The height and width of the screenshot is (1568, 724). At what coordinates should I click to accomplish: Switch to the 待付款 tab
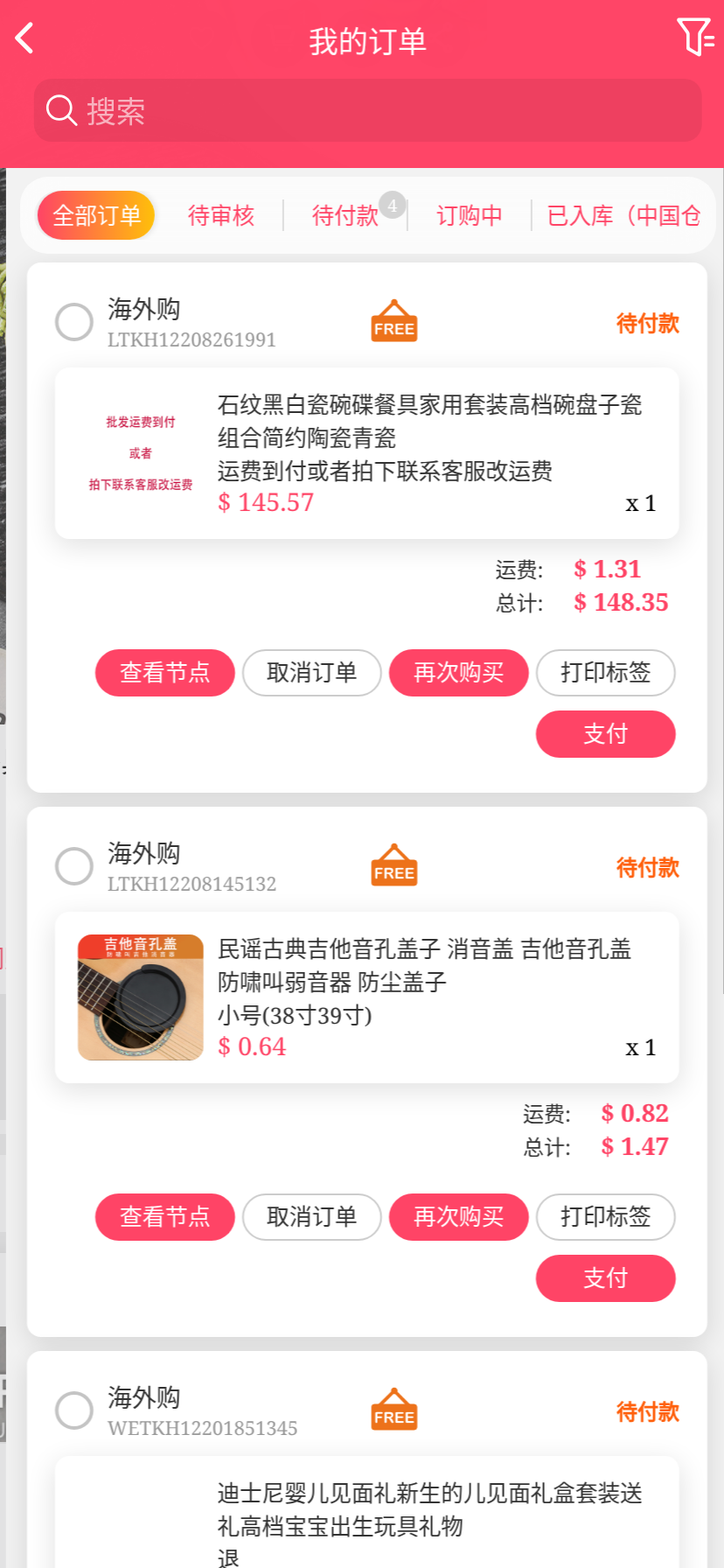345,215
